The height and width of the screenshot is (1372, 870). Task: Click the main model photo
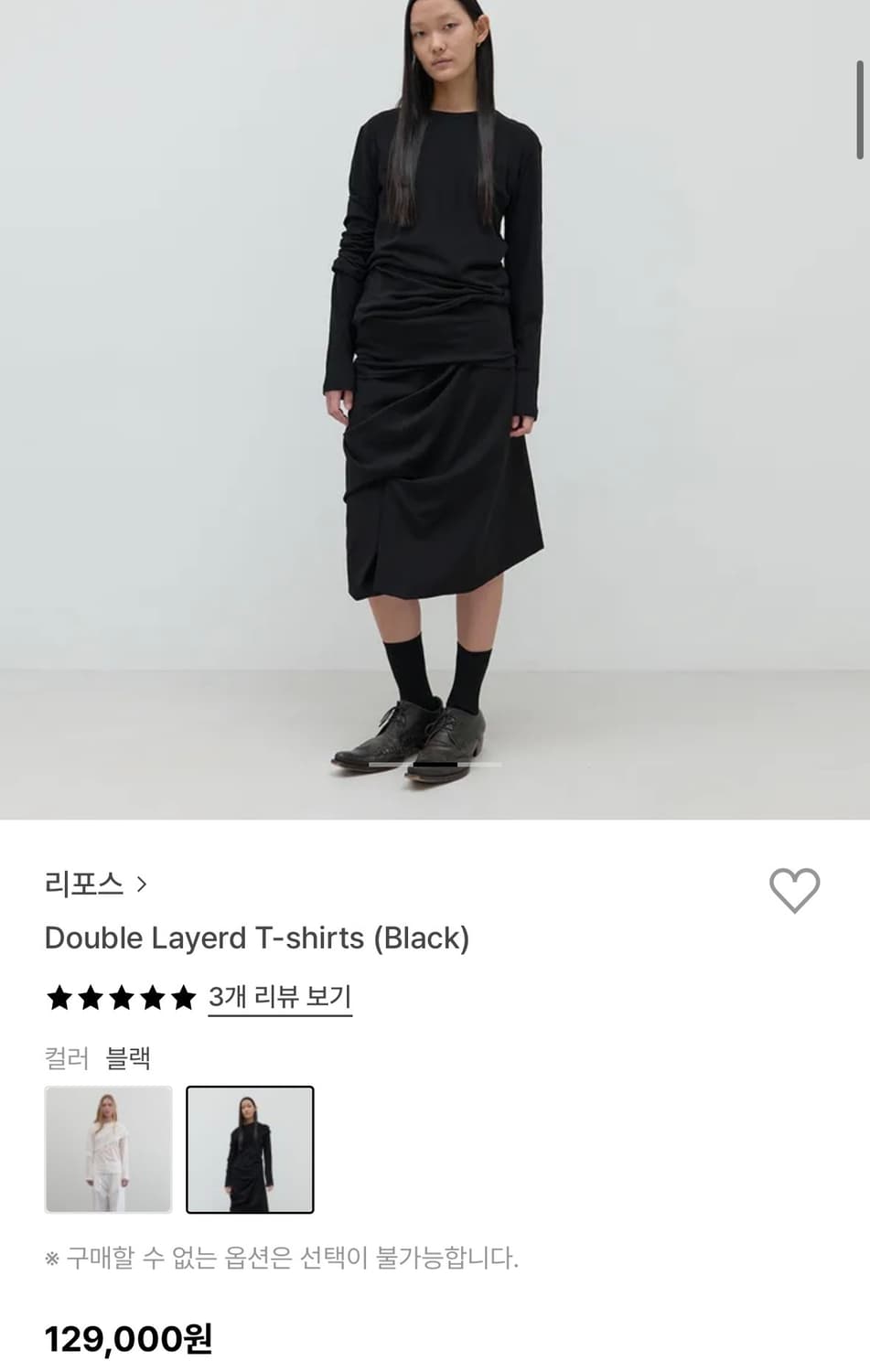435,412
